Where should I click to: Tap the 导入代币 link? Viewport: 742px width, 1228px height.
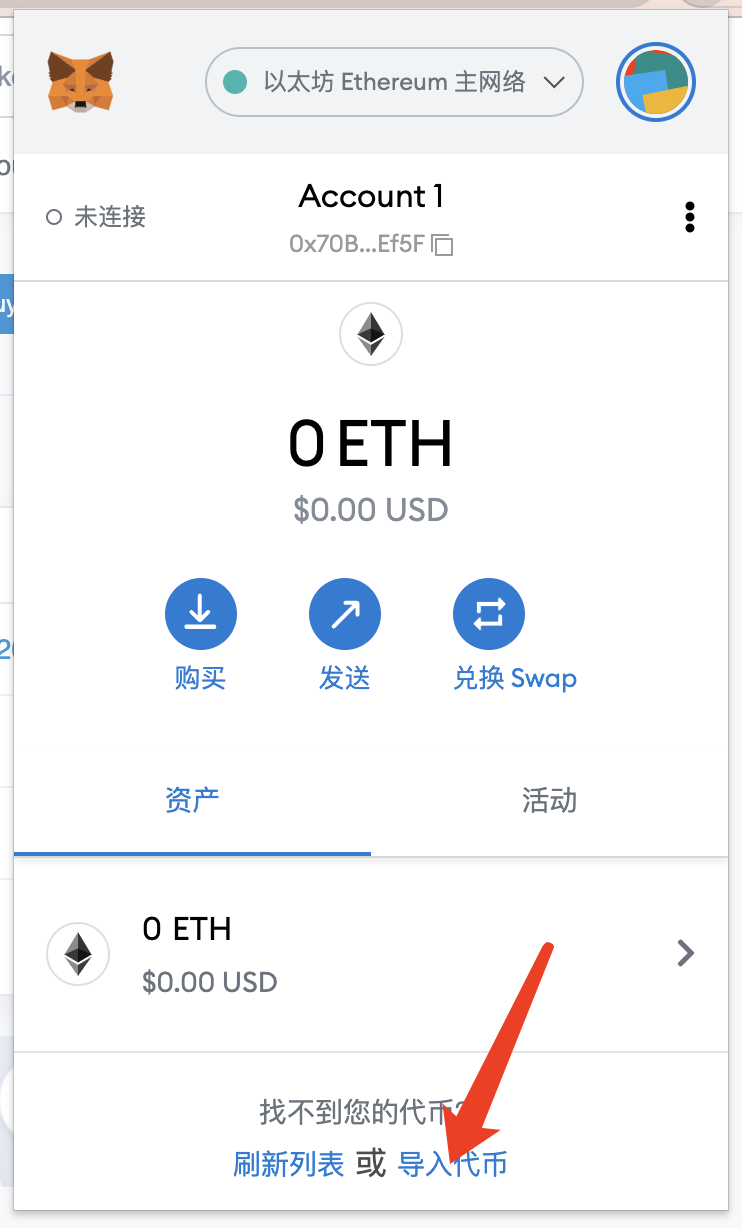(452, 1164)
